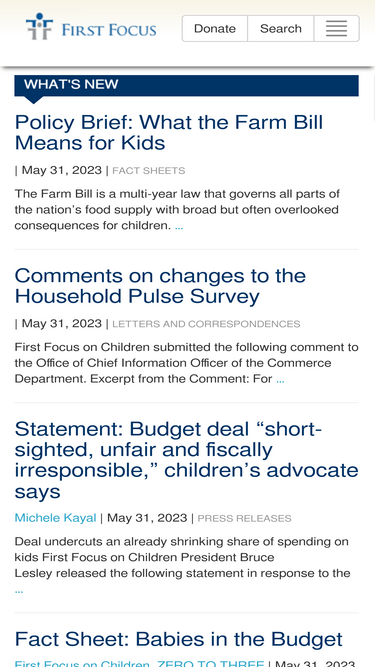Viewport: 375px width, 667px height.
Task: Open Comments on Household Pulse Survey article
Action: click(x=160, y=285)
